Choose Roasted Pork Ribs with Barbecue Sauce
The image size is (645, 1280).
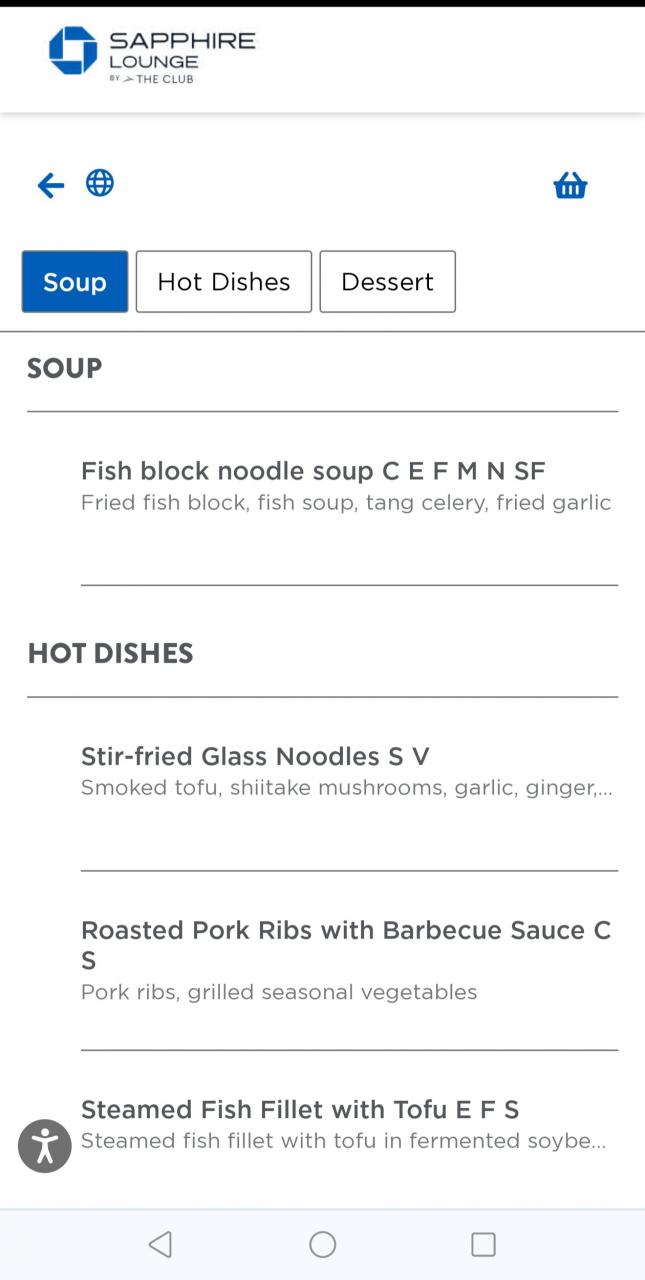point(349,960)
